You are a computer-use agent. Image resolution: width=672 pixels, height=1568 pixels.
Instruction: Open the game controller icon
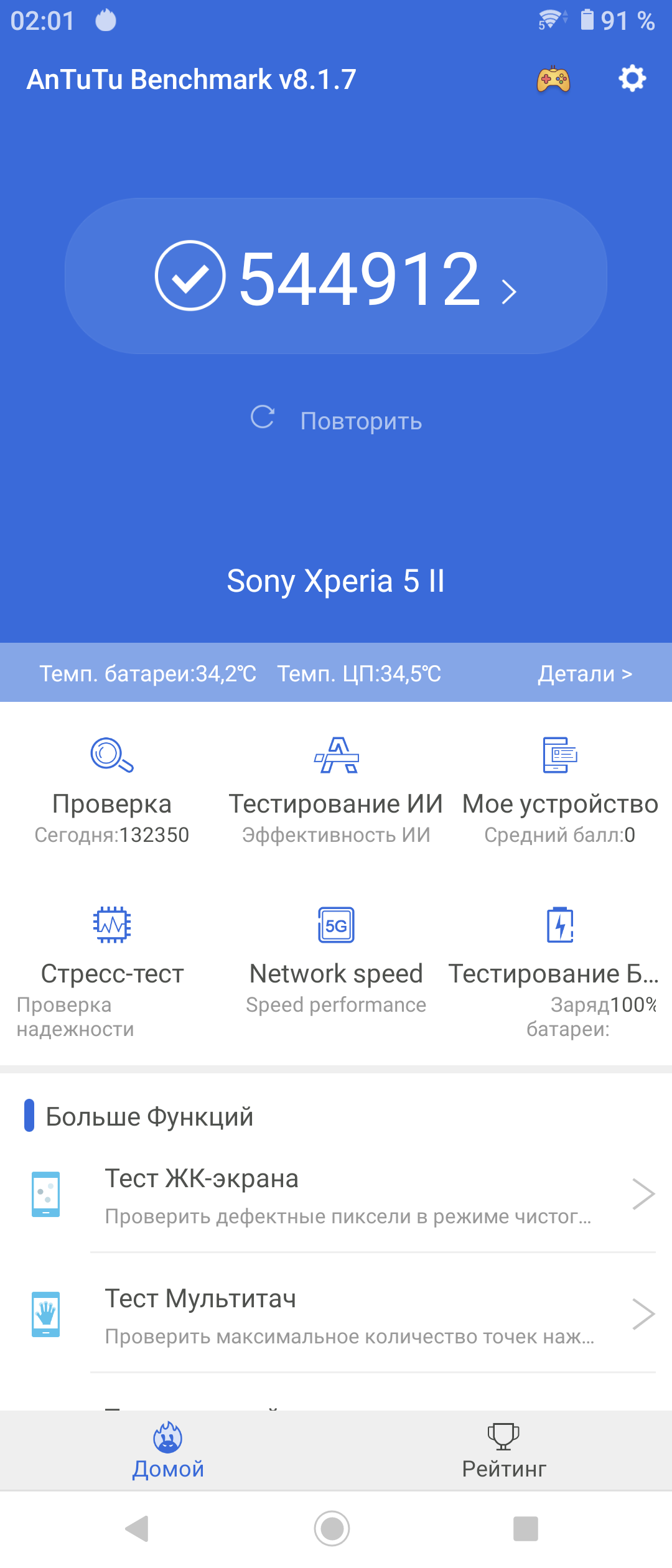point(553,80)
